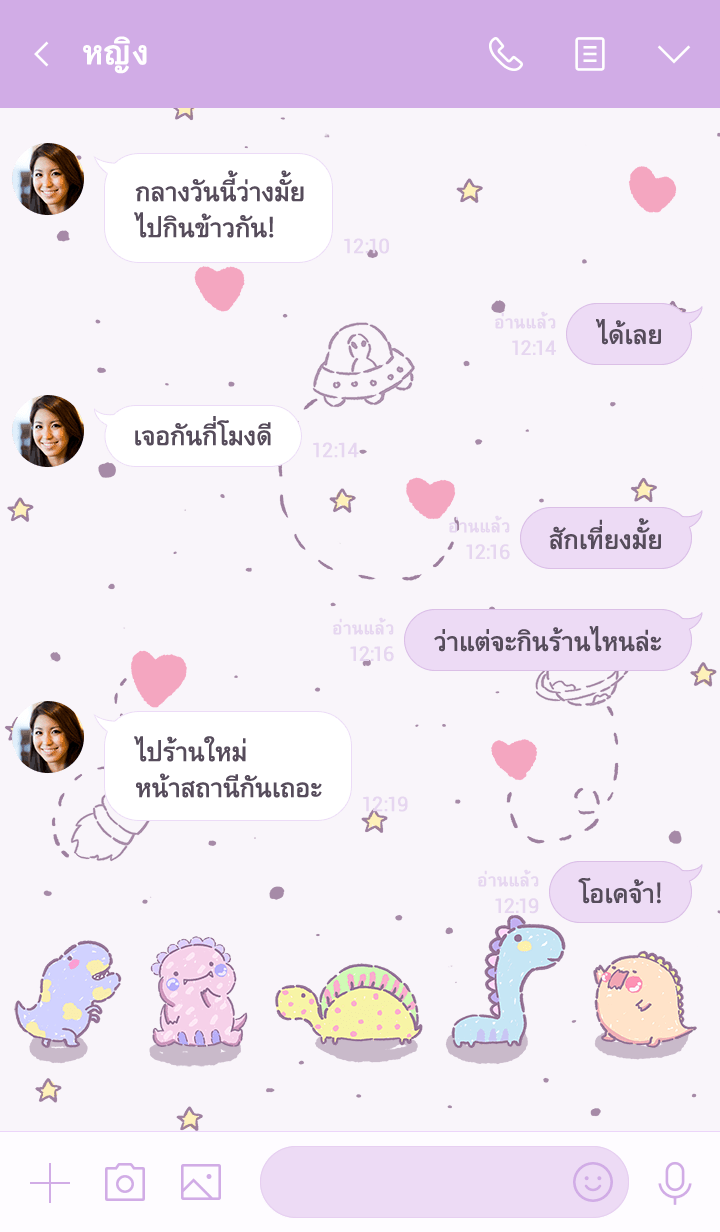Open the chat notes icon
720x1232 pixels.
coord(590,54)
